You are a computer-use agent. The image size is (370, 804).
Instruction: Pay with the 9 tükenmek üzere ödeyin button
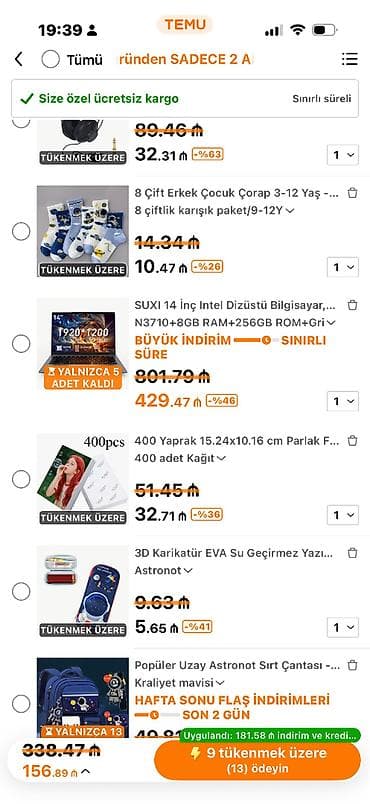[x=257, y=760]
